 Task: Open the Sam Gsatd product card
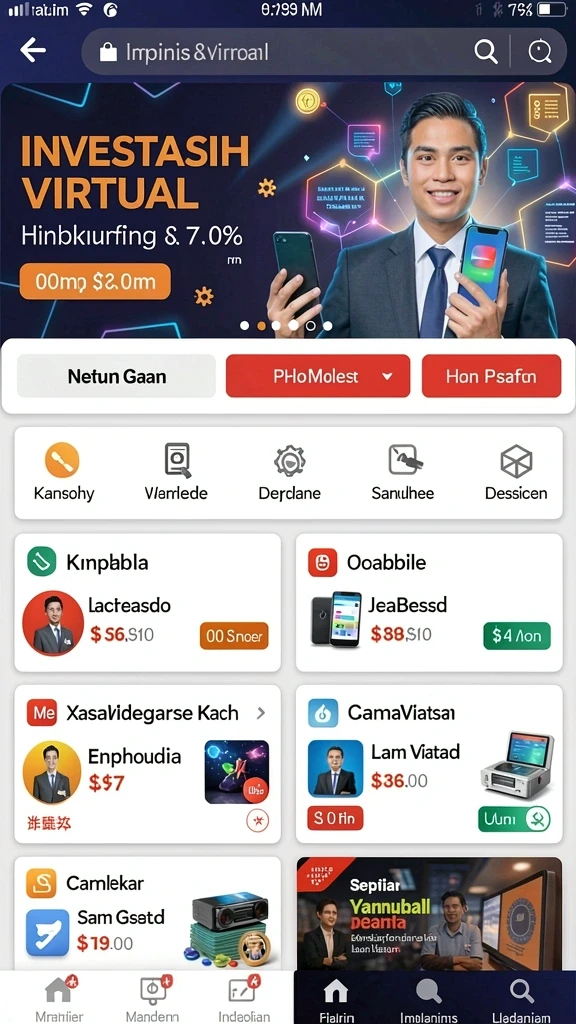148,914
